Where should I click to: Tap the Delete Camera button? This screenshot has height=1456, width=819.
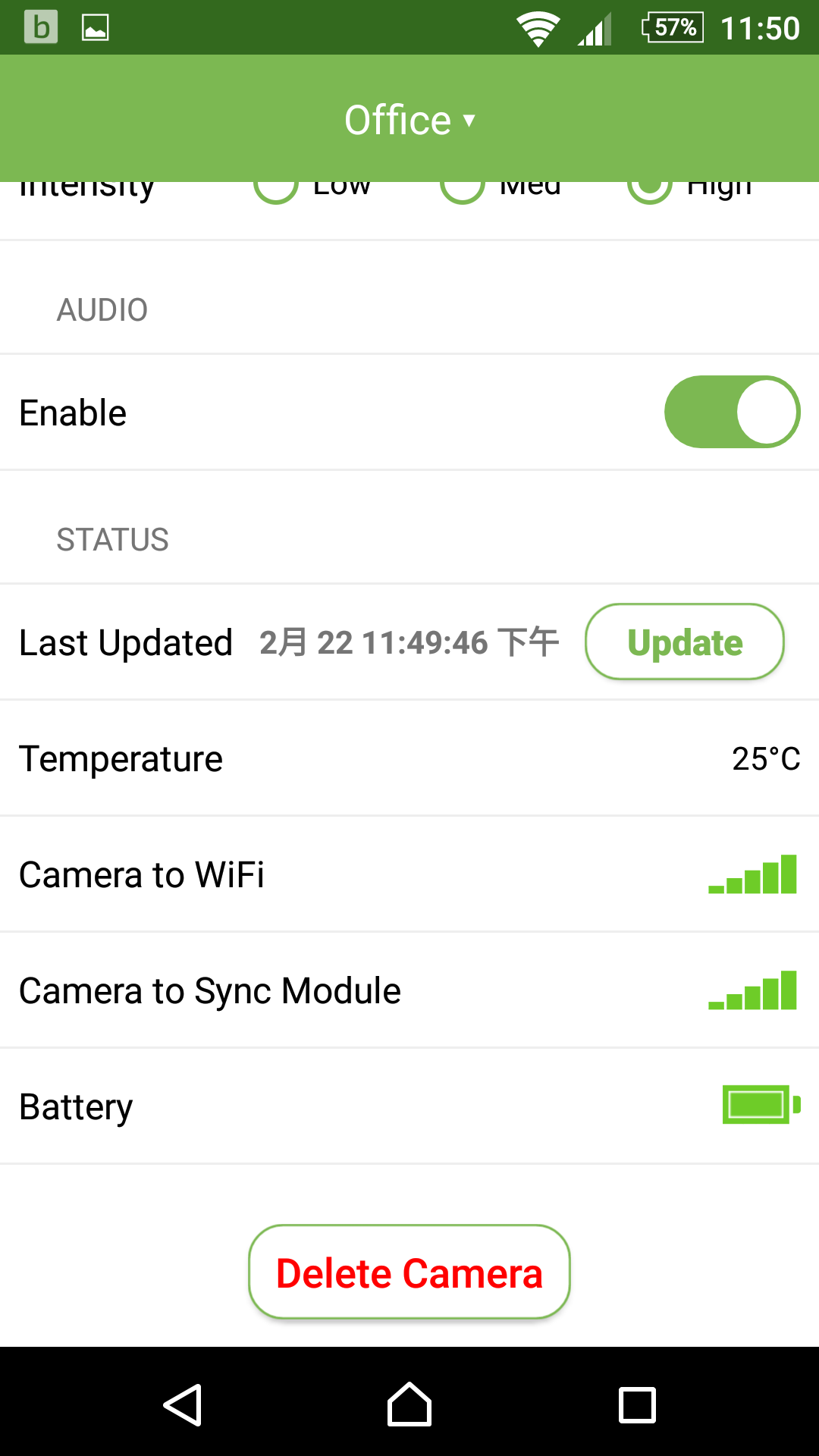(x=409, y=1272)
